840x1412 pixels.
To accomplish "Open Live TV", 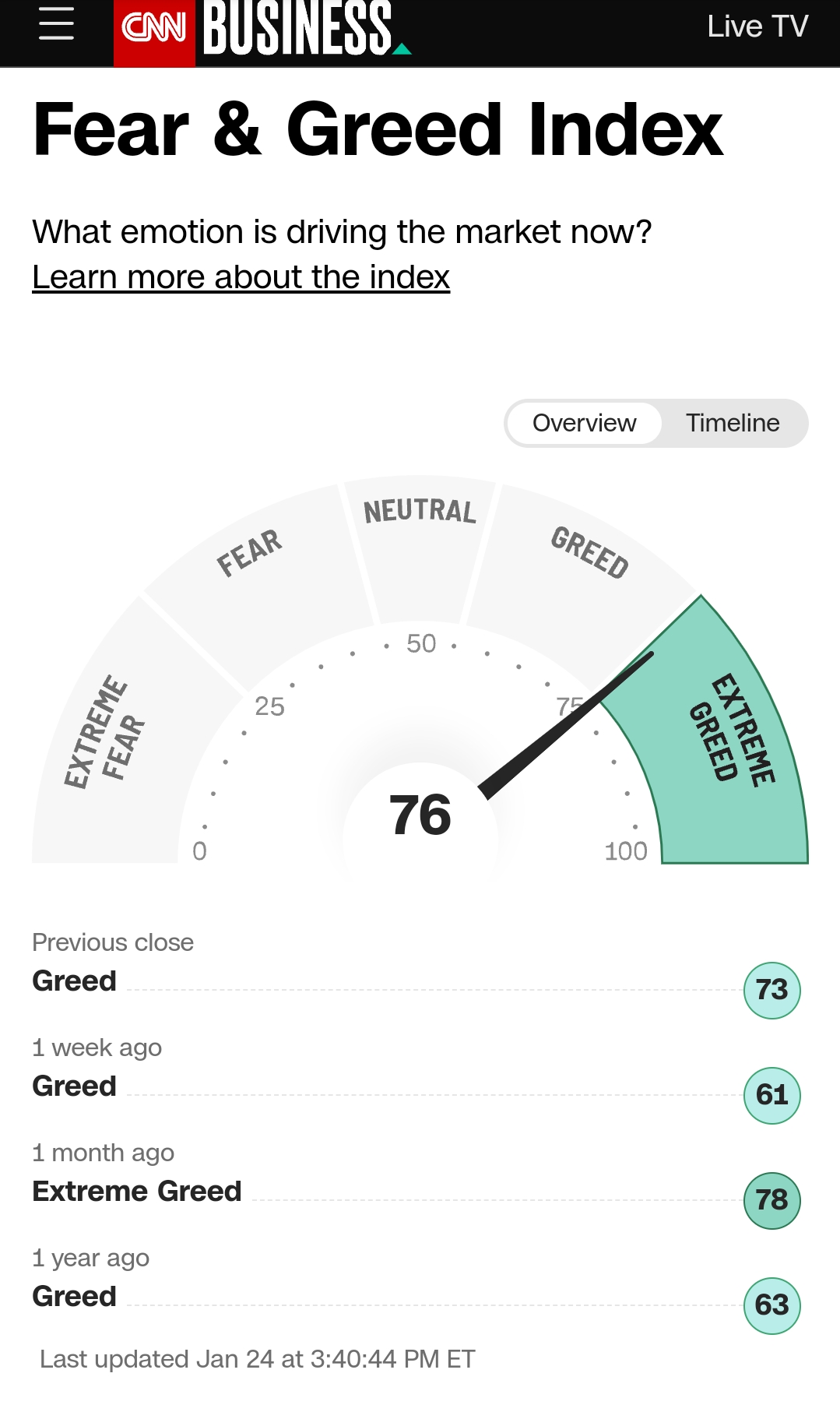I will tap(757, 26).
